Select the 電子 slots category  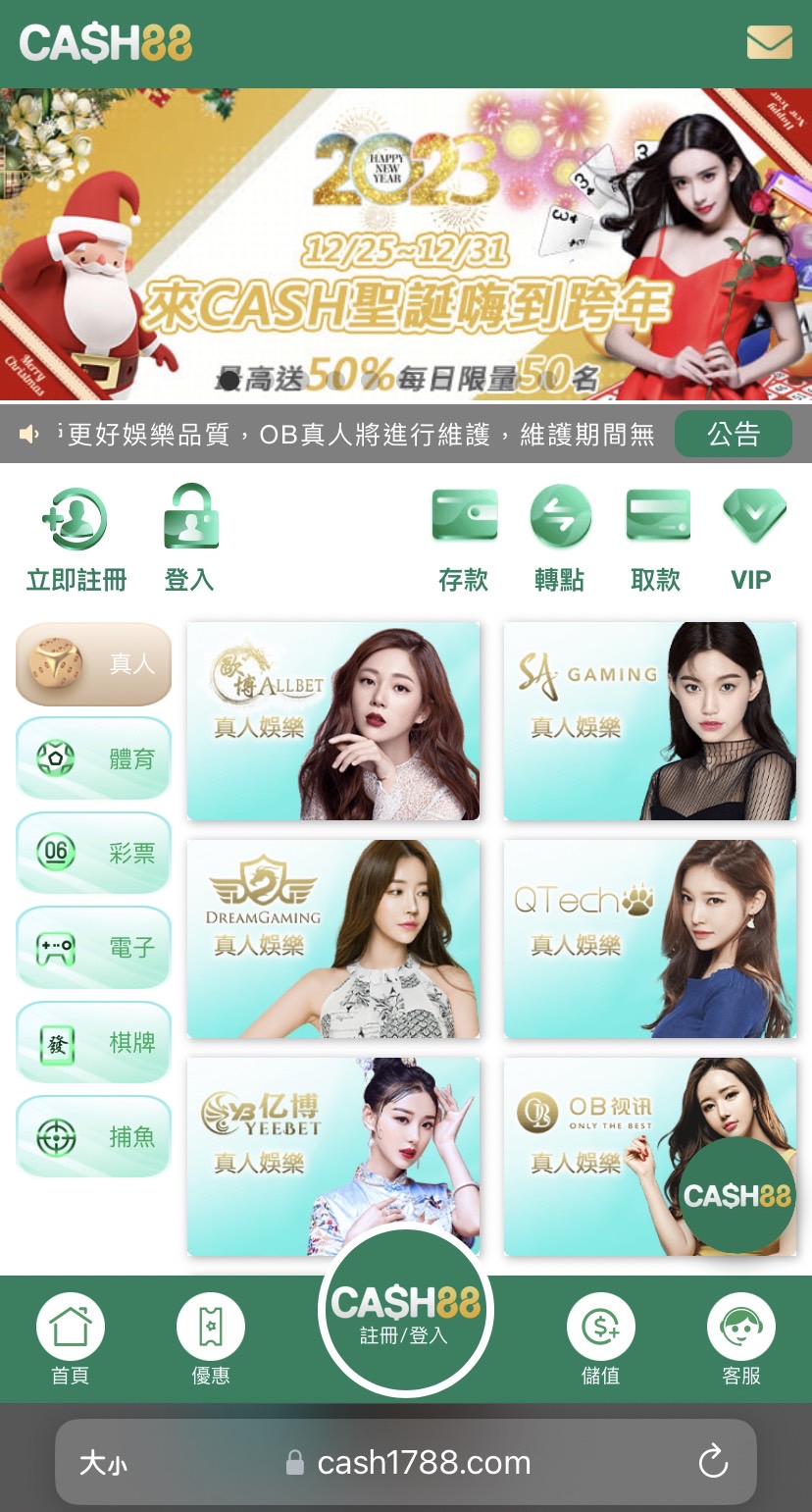pyautogui.click(x=94, y=948)
